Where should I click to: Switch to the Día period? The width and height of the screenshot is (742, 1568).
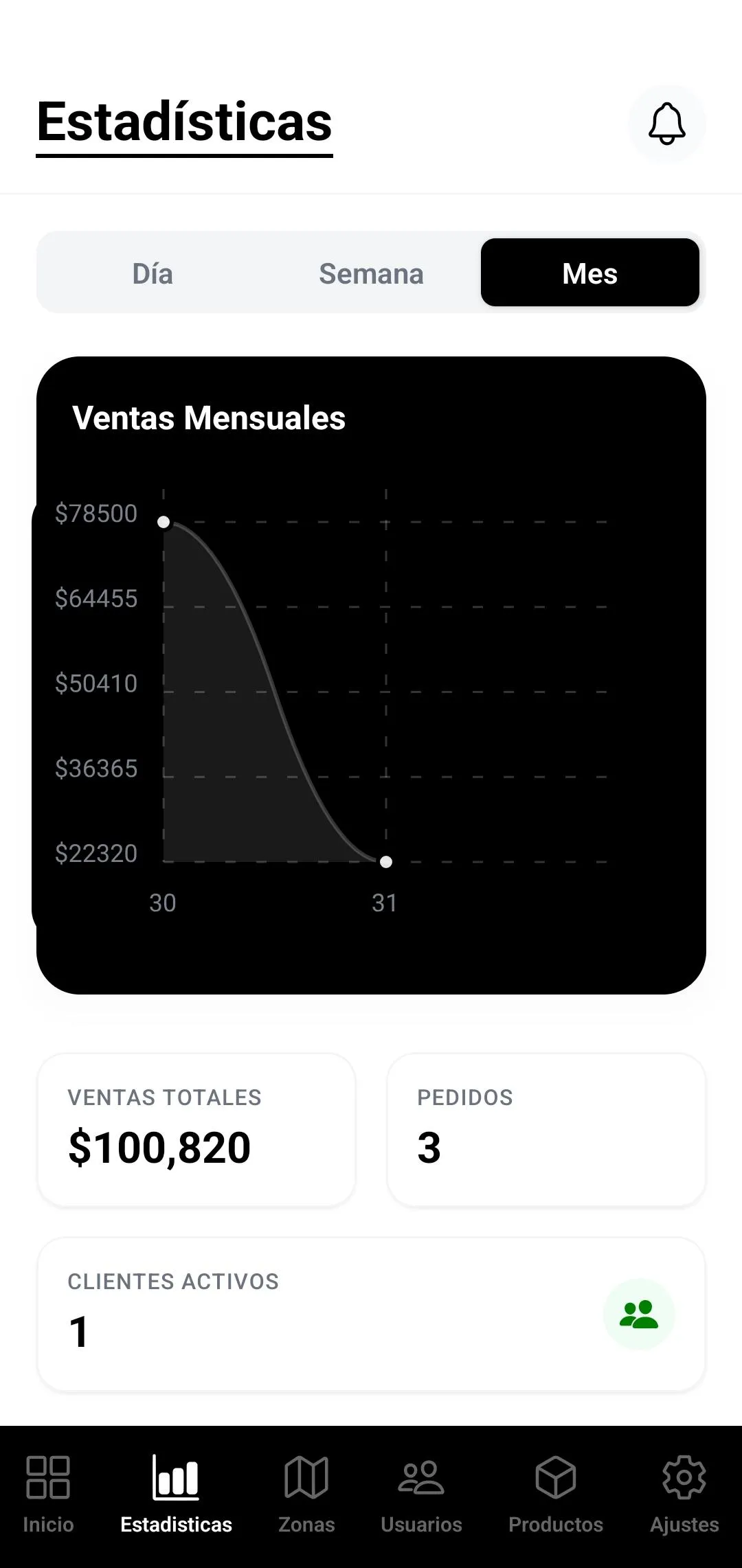pyautogui.click(x=153, y=273)
